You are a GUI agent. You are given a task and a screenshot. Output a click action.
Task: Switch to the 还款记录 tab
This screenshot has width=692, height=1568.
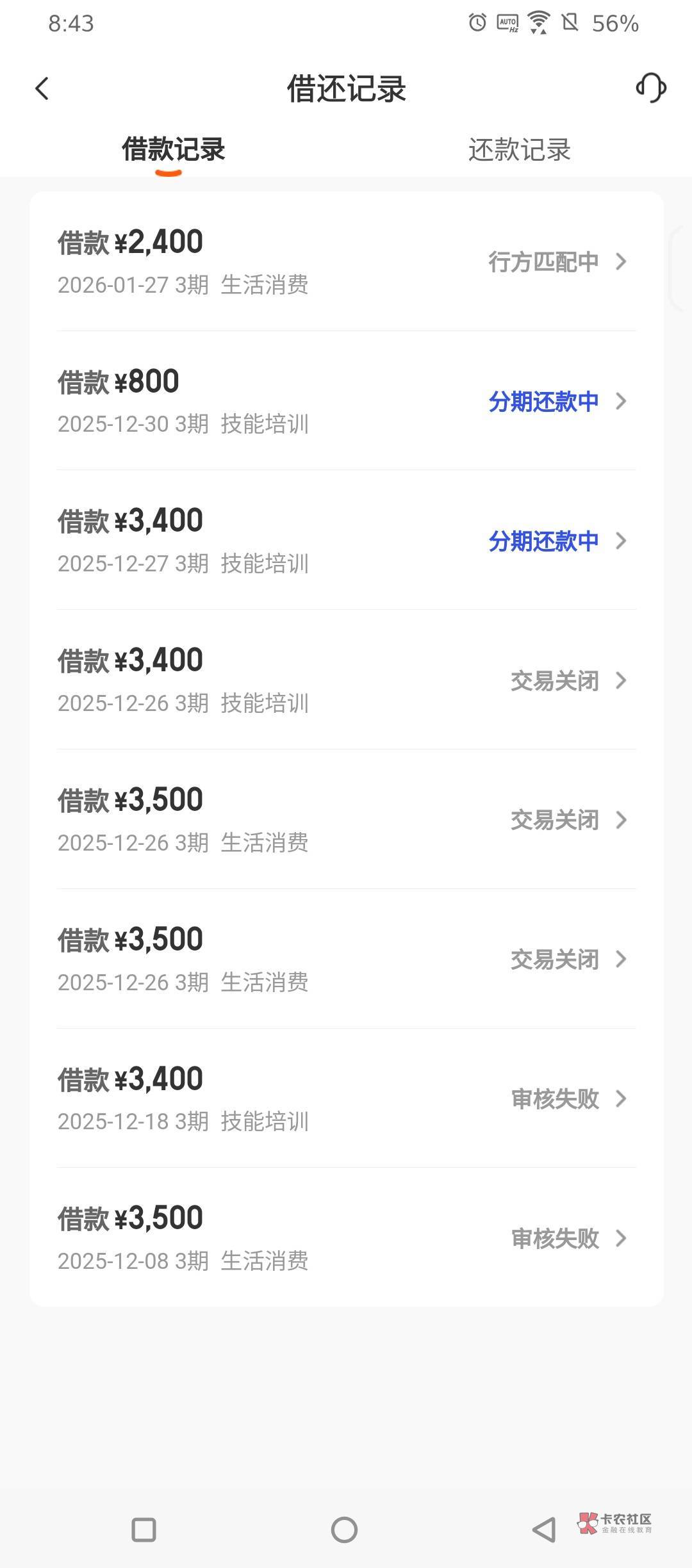pyautogui.click(x=519, y=150)
